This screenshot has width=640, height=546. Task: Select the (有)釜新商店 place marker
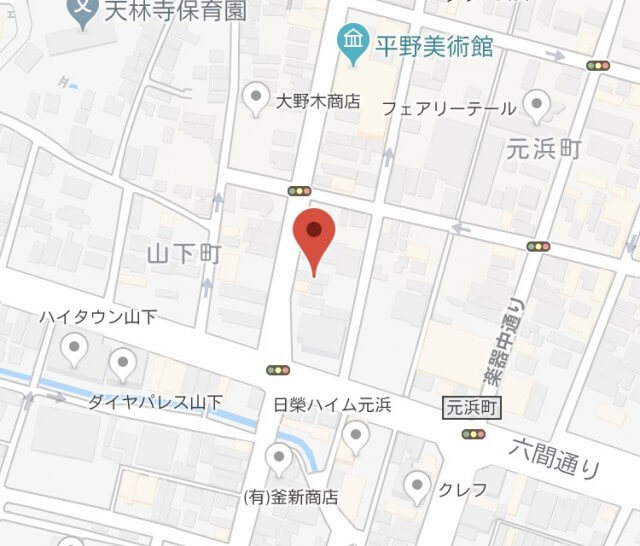click(x=278, y=459)
